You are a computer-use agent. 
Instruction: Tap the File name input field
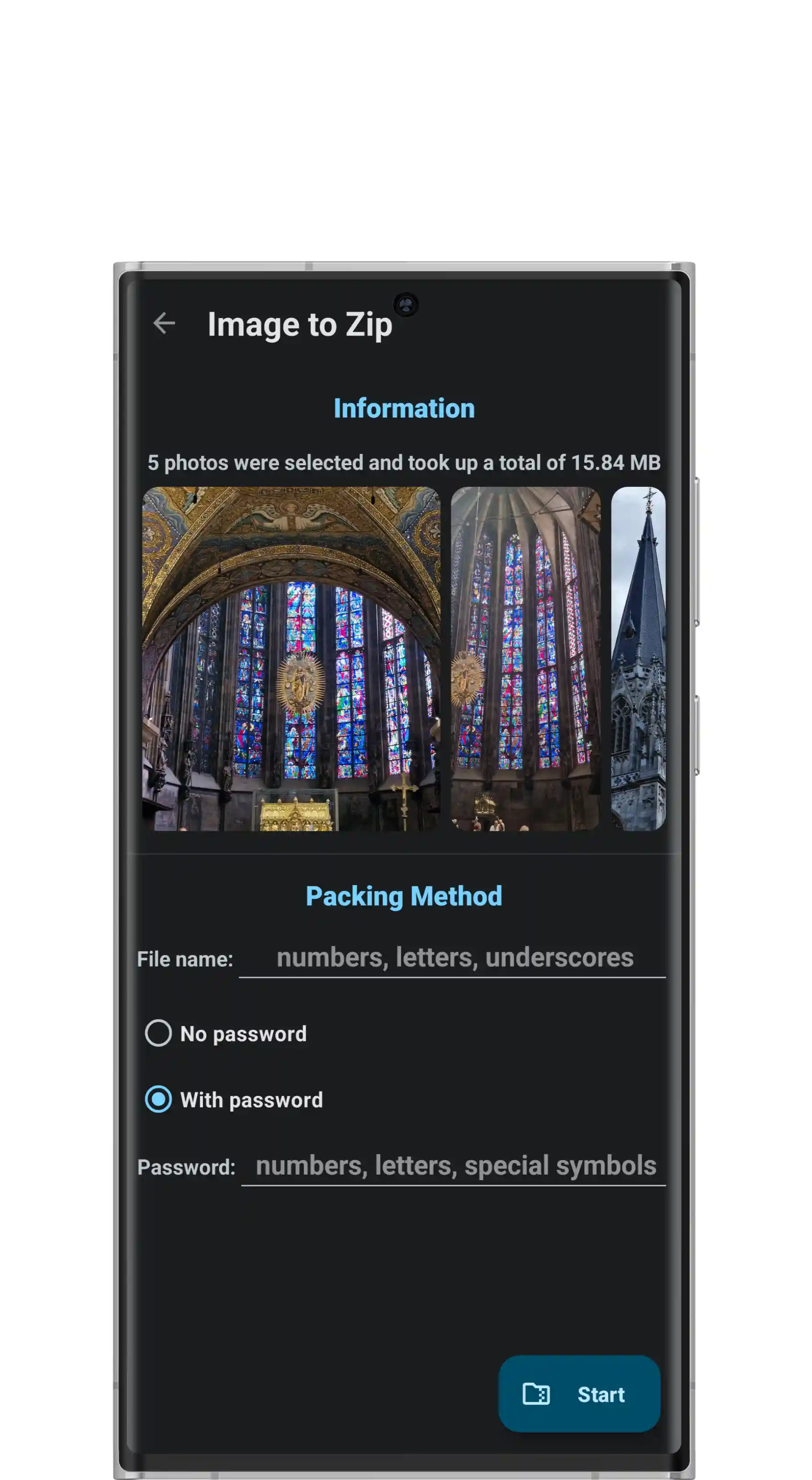pyautogui.click(x=454, y=958)
